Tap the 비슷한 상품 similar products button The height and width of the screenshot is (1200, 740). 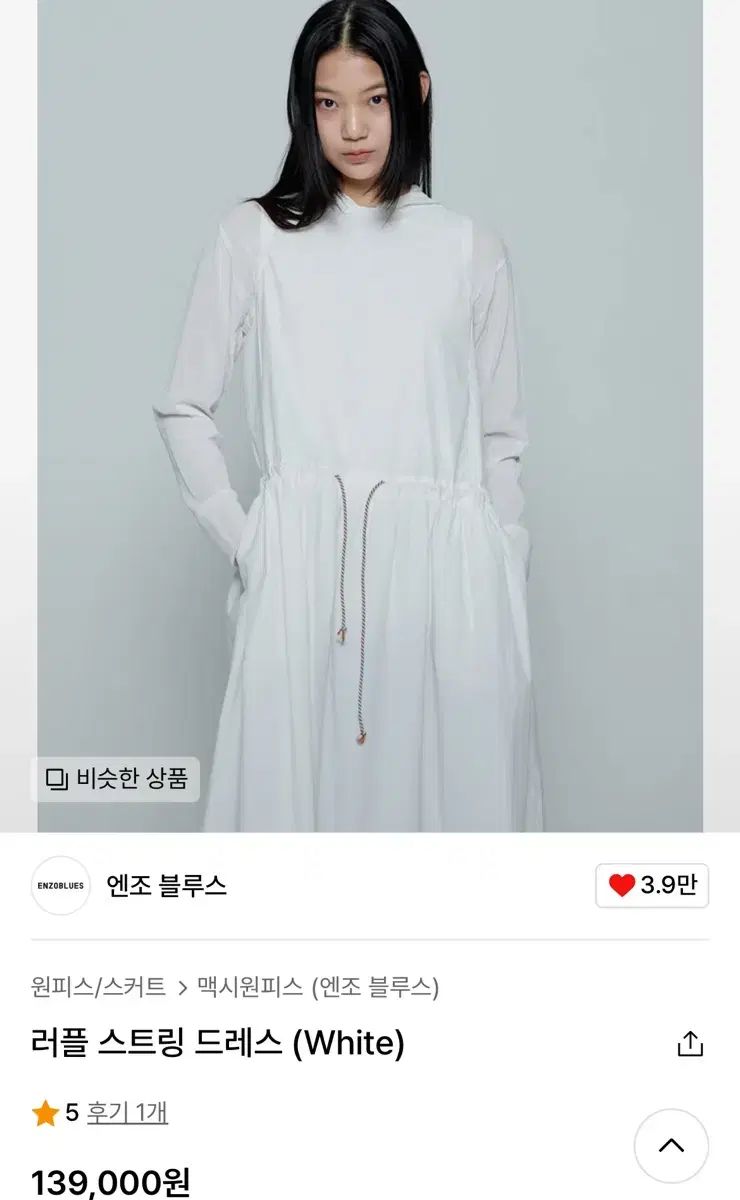[x=116, y=779]
